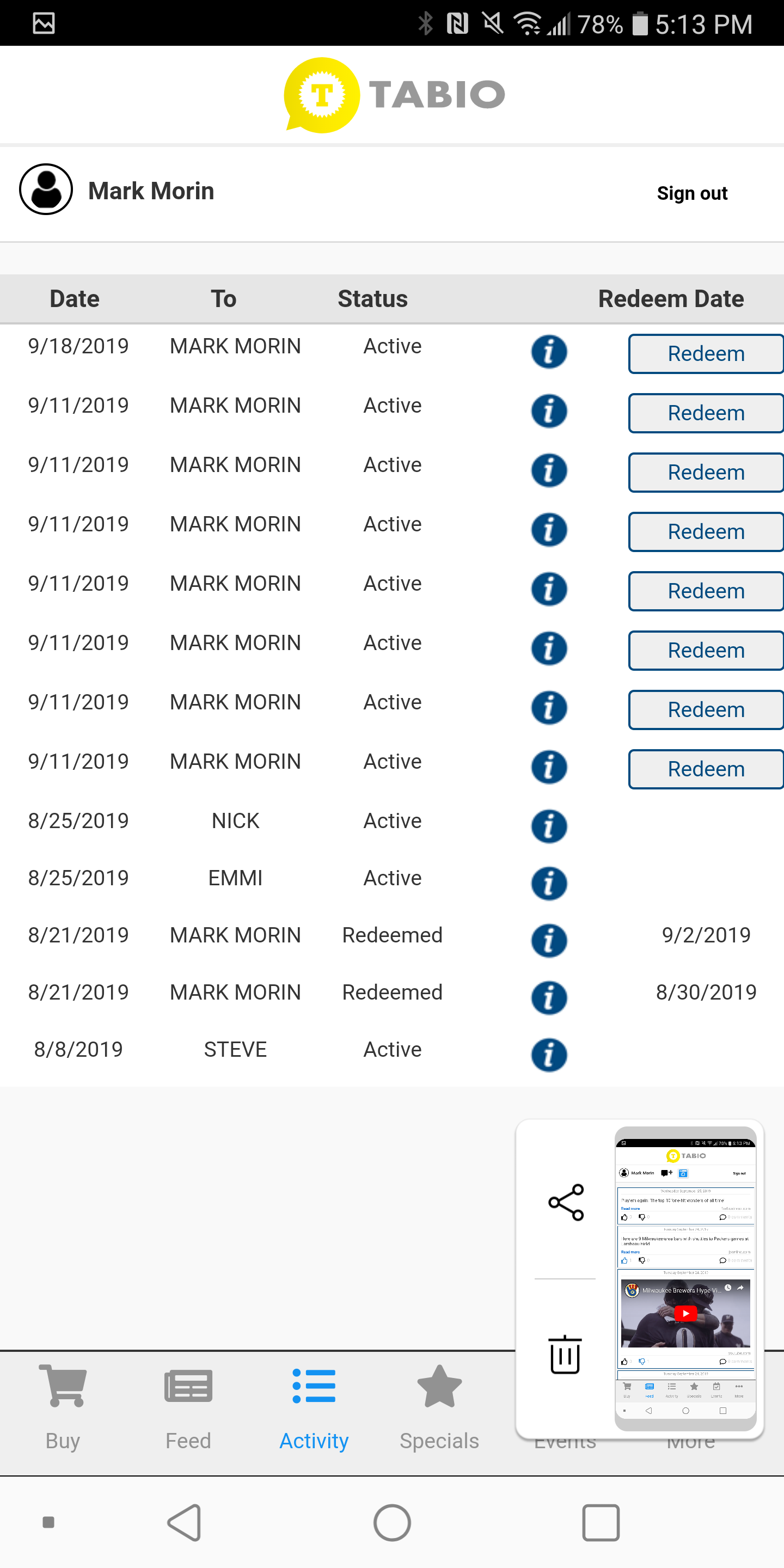Select the Activity tab
The image size is (784, 1568).
click(314, 1407)
